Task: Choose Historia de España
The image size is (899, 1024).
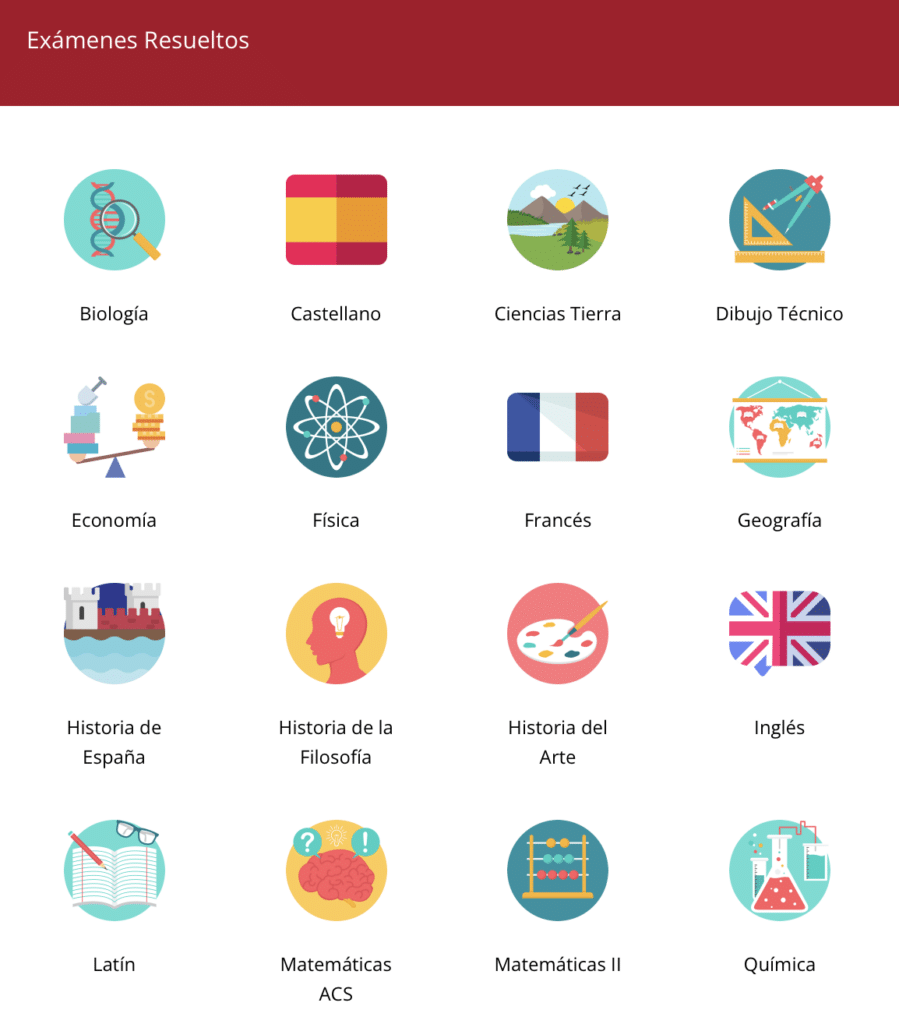Action: 113,634
